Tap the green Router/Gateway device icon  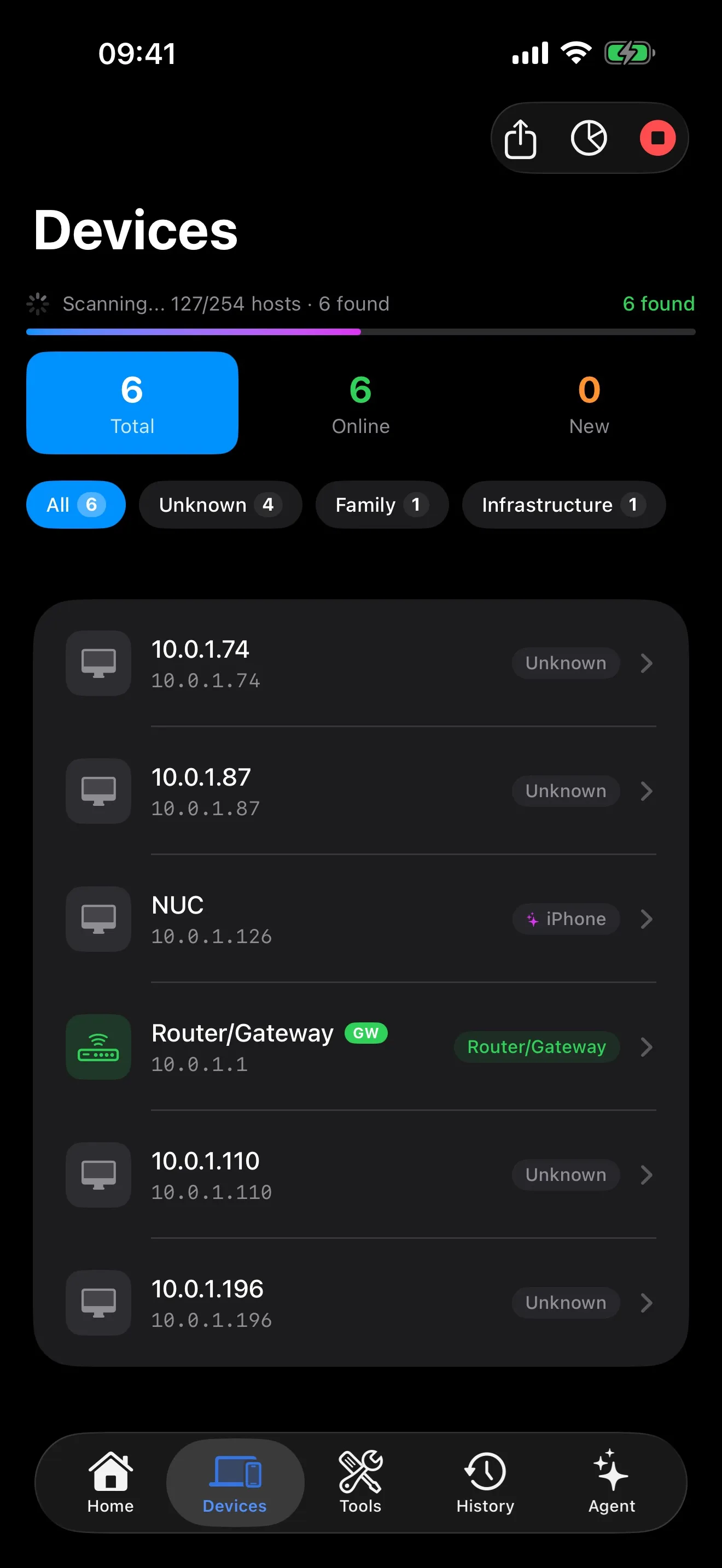(98, 1048)
